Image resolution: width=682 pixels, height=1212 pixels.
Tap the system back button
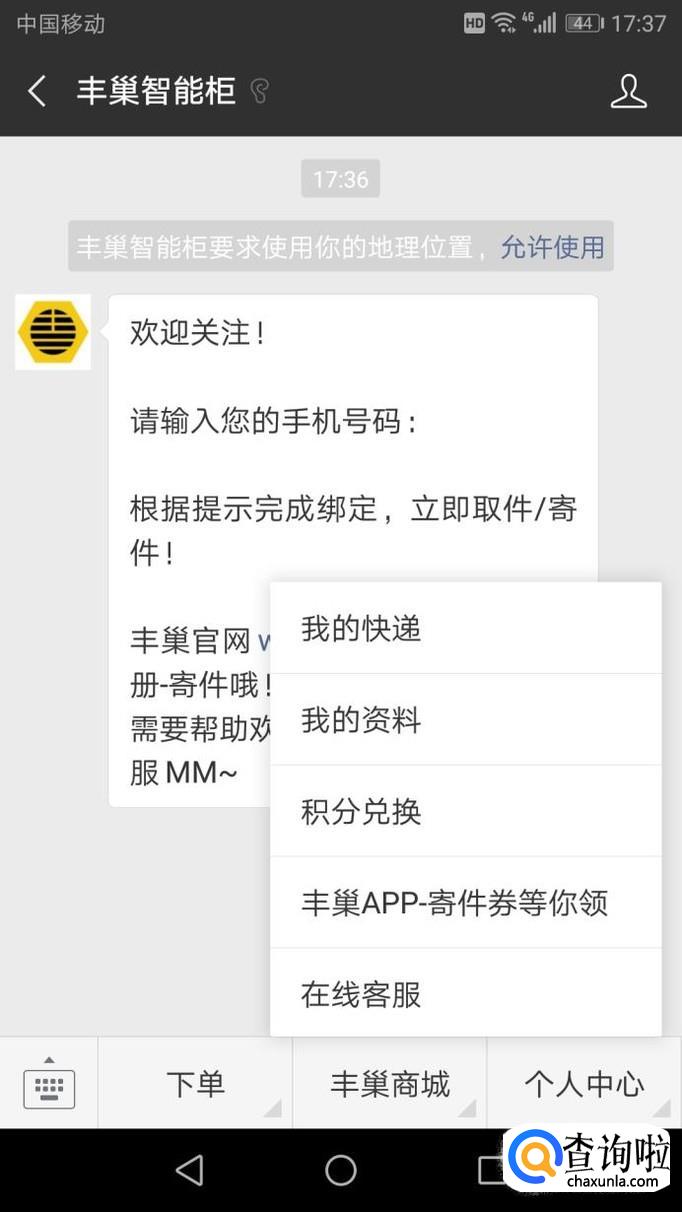click(x=189, y=1170)
